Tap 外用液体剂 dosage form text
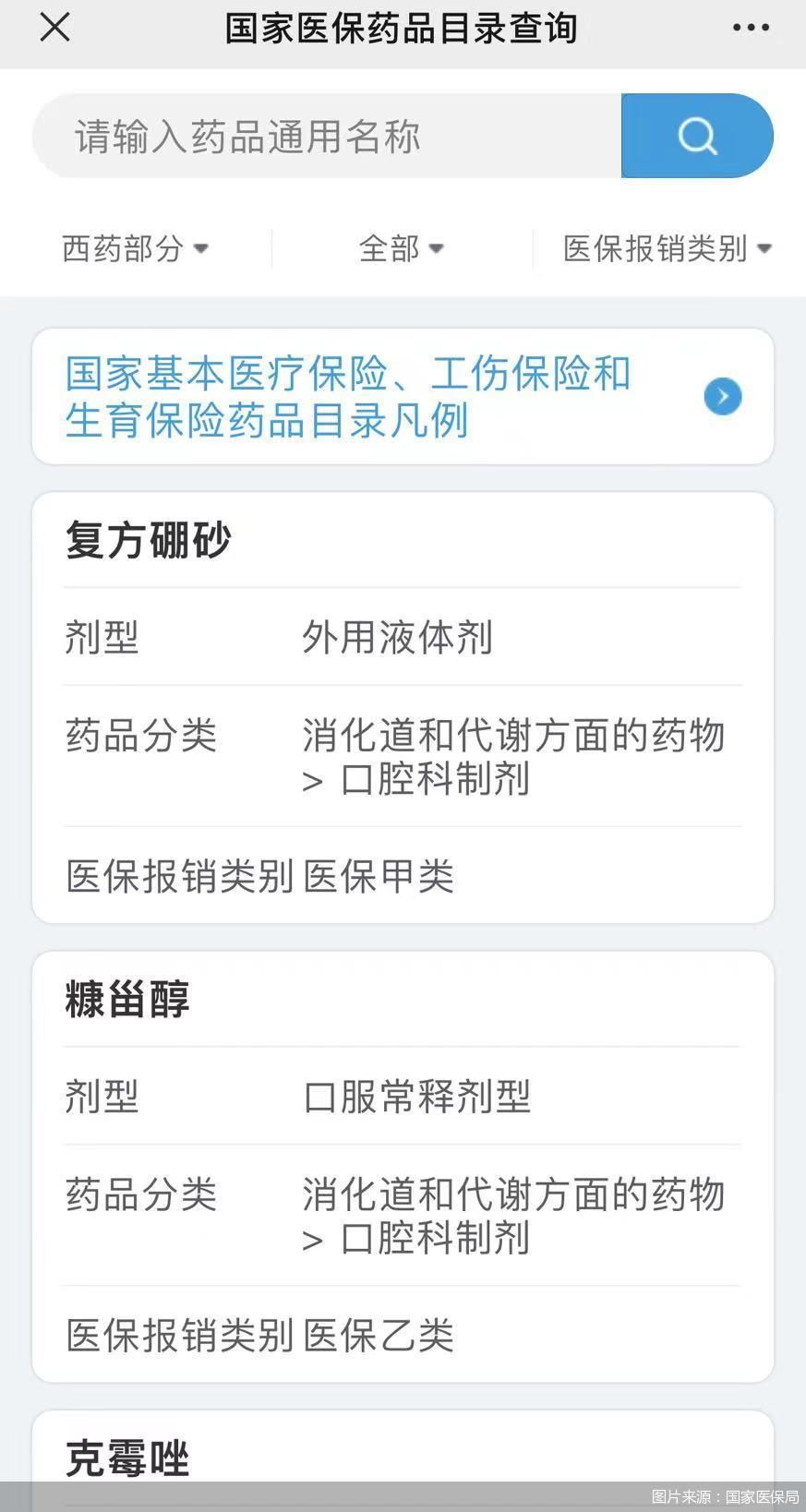Viewport: 806px width, 1512px height. pyautogui.click(x=398, y=638)
